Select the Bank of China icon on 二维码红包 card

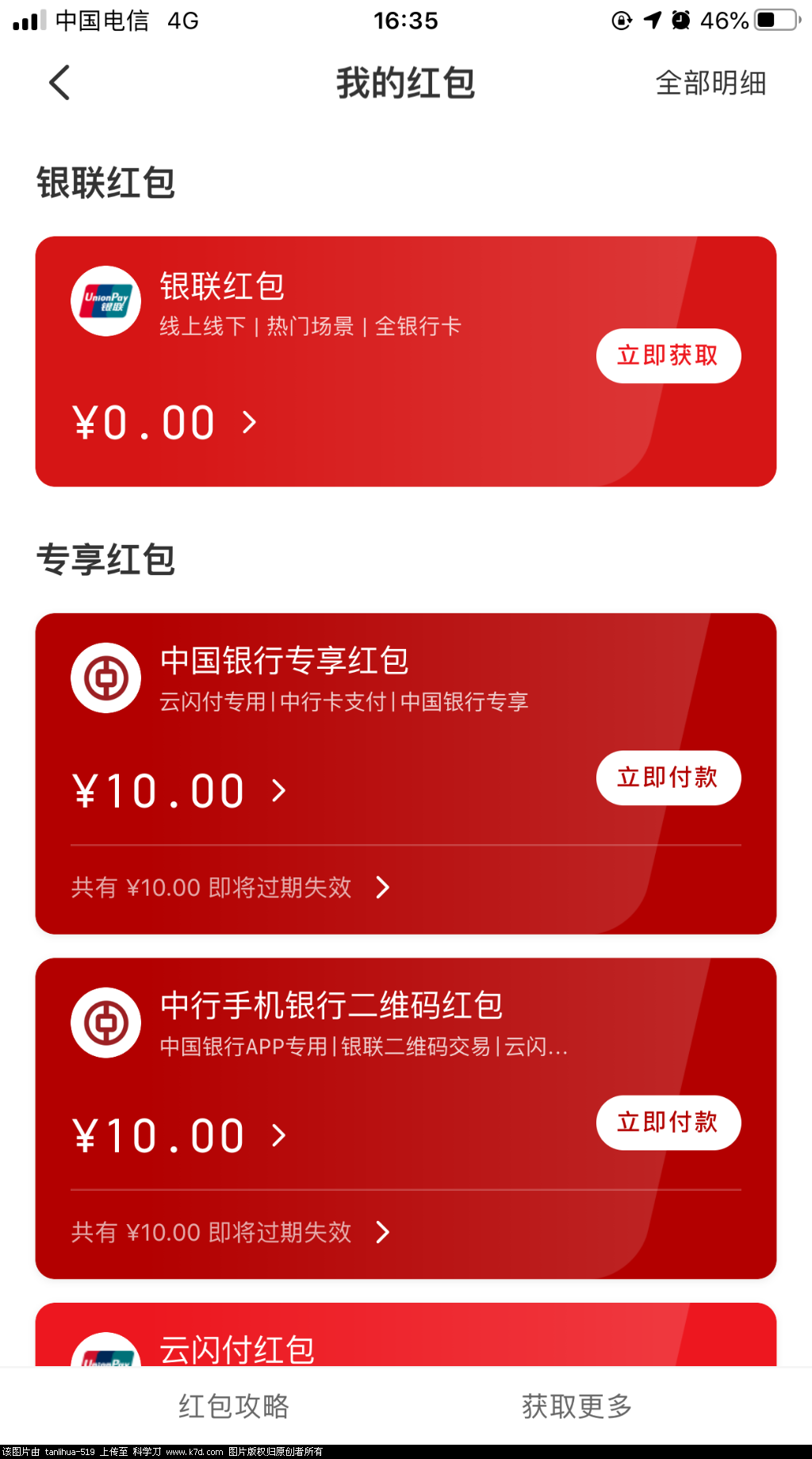tap(105, 1023)
